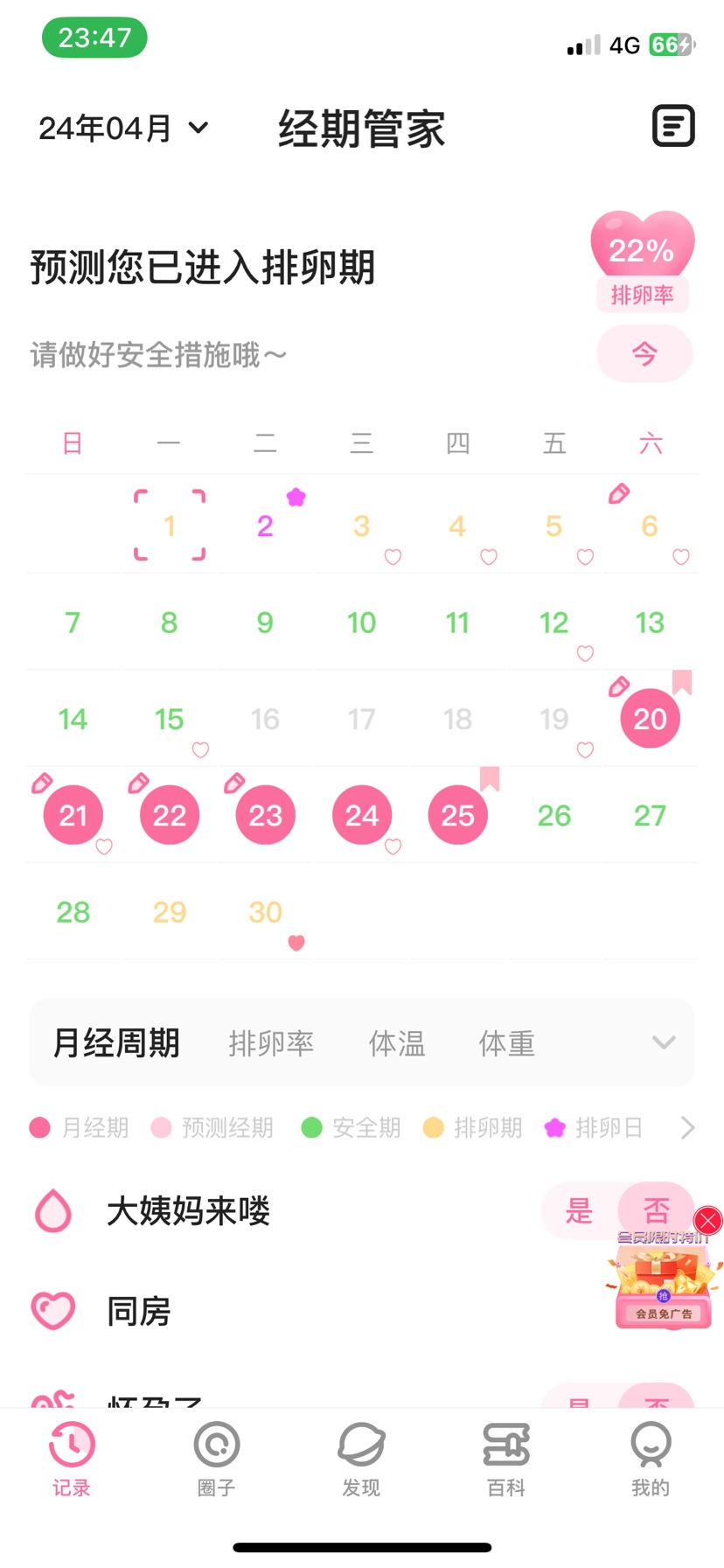Open the 24年04月 month picker
This screenshot has width=724, height=1568.
(123, 129)
